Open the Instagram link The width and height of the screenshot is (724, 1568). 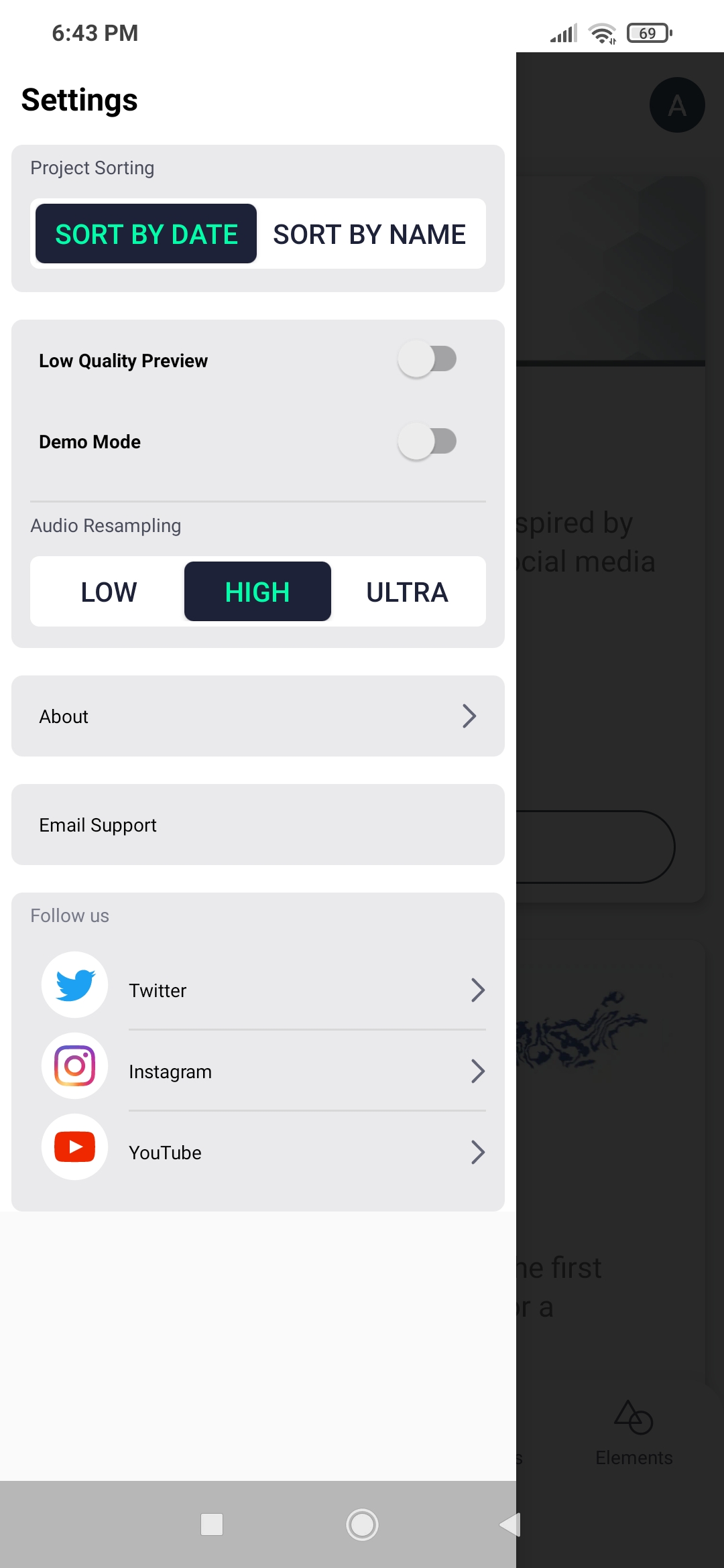pos(262,1071)
